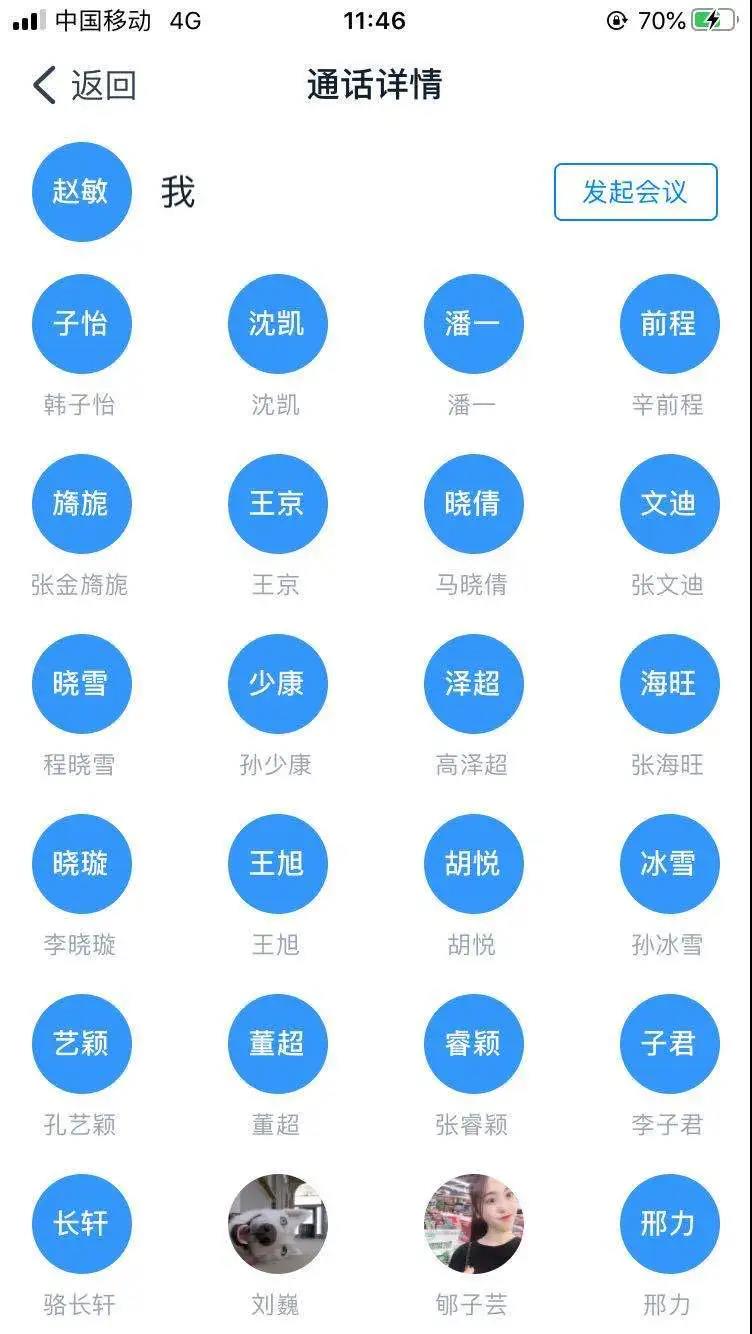
Task: Tap participant 孙少康's avatar
Action: click(x=277, y=684)
